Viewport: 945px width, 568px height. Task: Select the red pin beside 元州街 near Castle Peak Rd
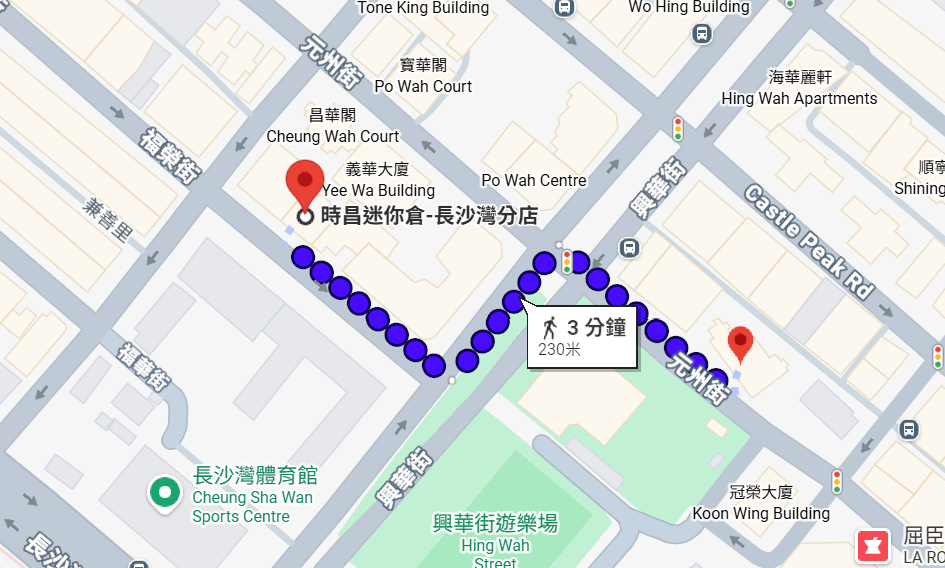(x=740, y=344)
